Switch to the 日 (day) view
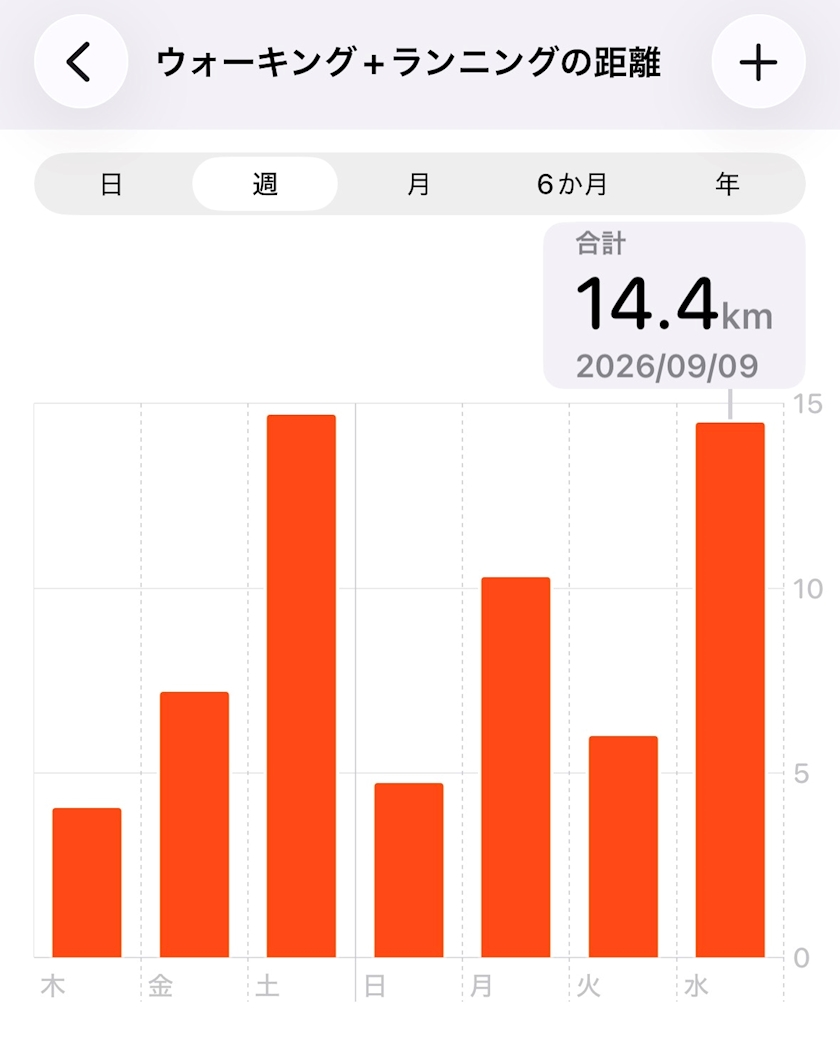The image size is (840, 1048). [x=112, y=184]
